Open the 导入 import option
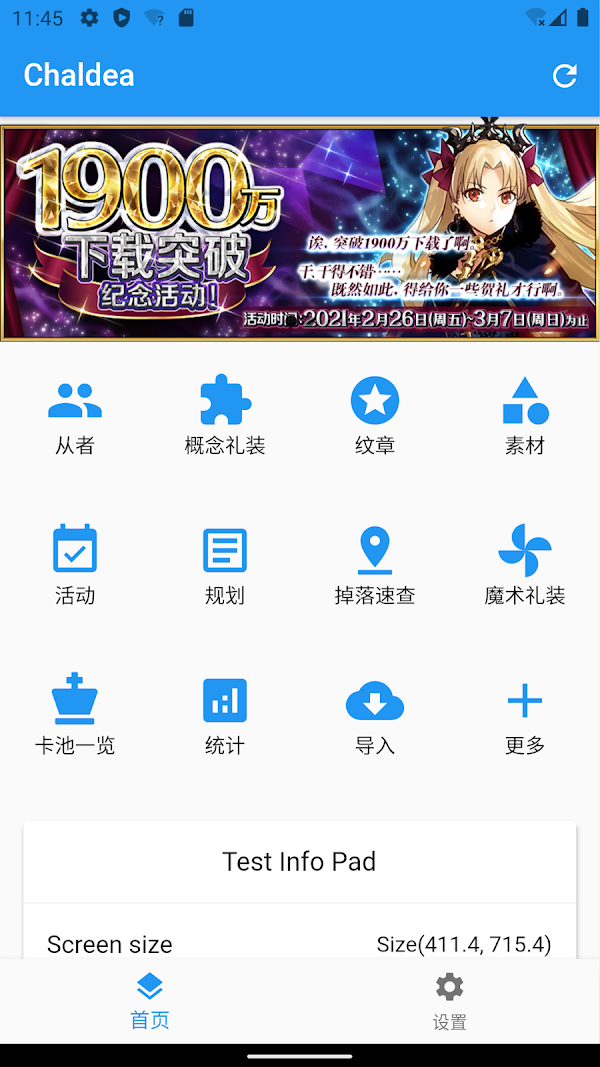Screen dimensions: 600x1067 coord(375,716)
